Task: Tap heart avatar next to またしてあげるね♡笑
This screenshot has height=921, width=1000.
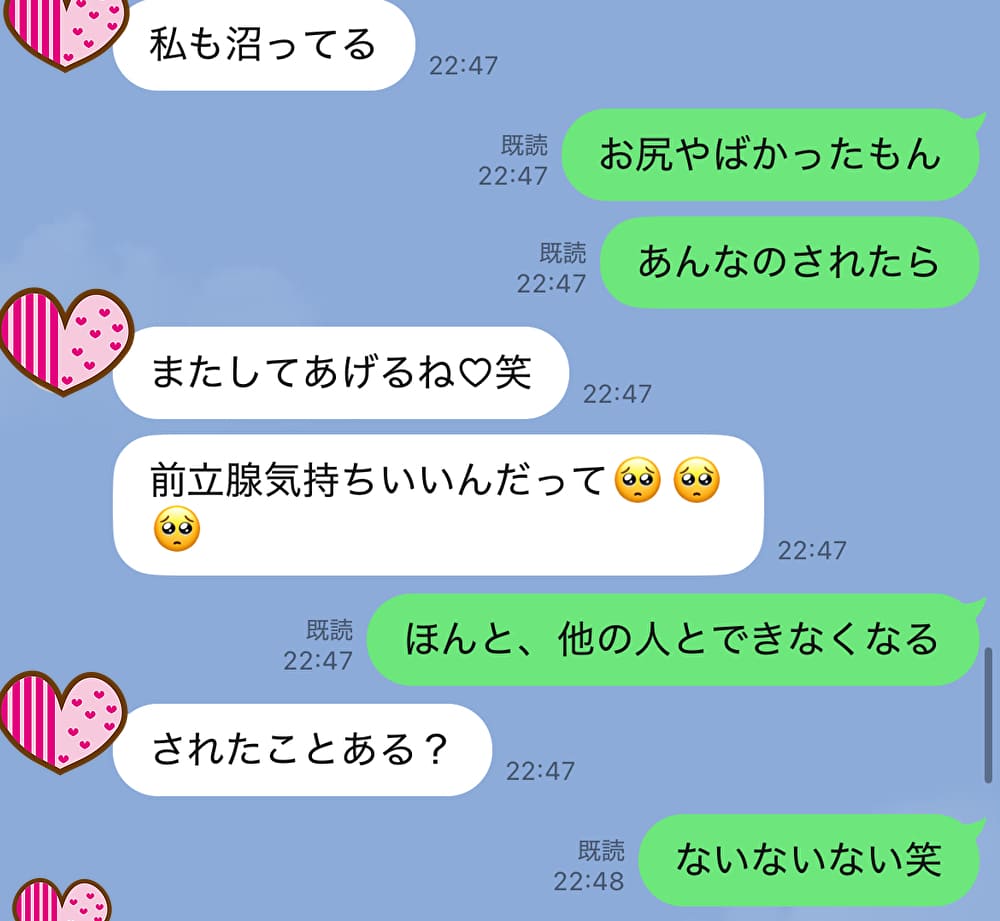Action: click(x=65, y=340)
